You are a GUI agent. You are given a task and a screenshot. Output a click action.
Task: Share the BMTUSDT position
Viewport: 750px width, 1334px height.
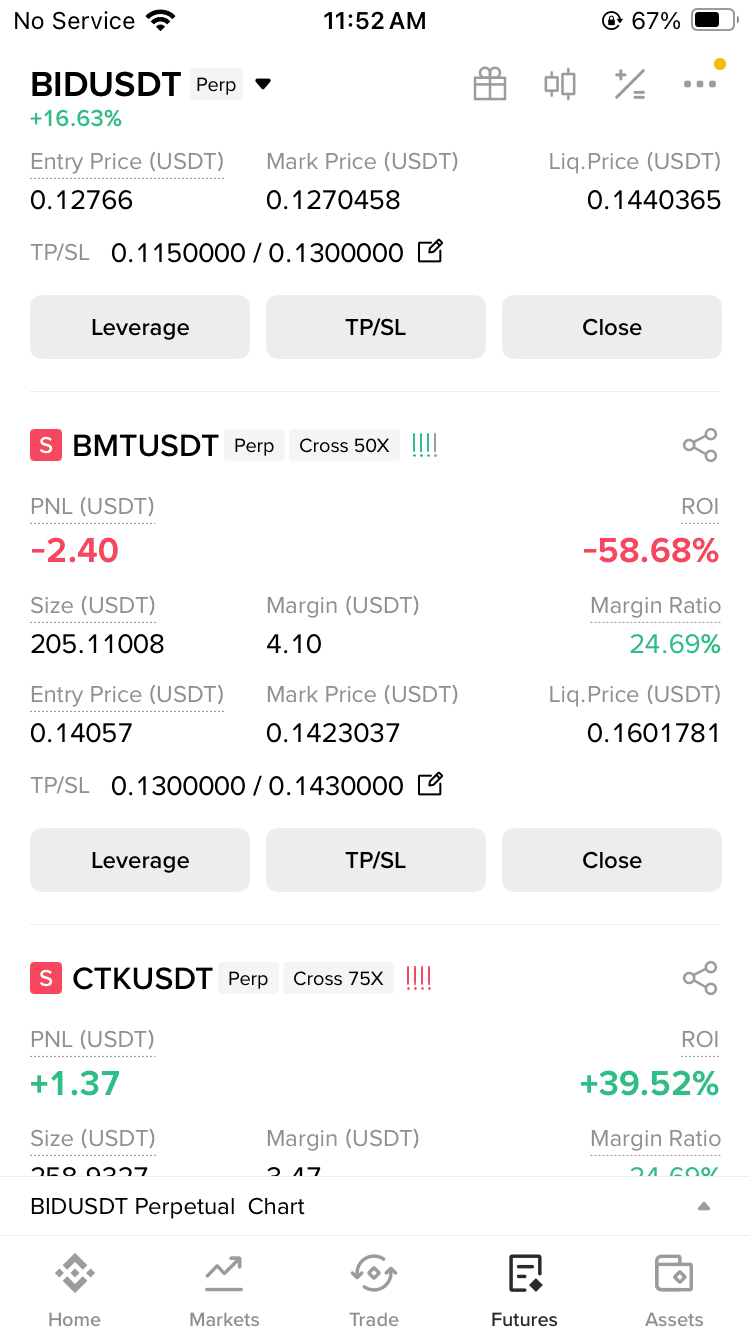(700, 445)
